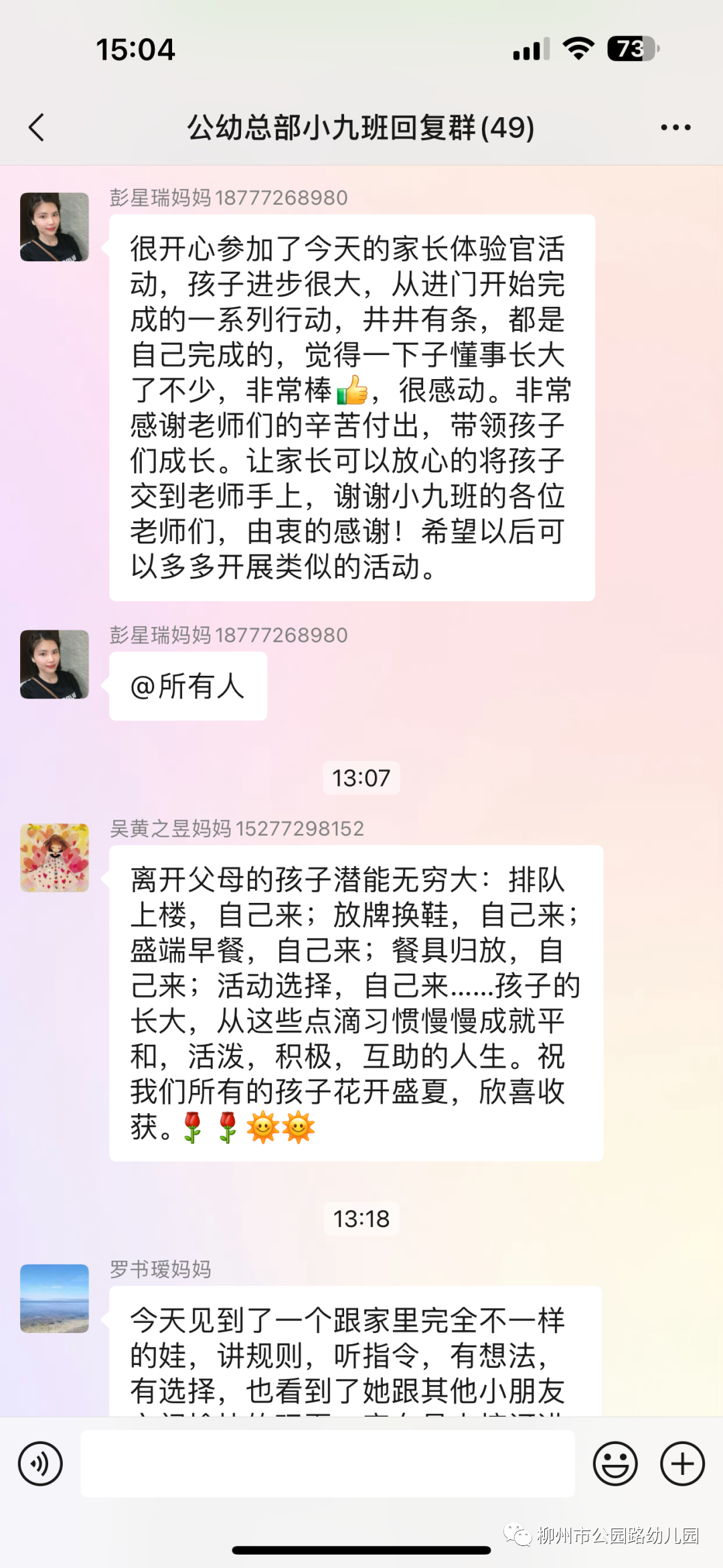This screenshot has height=1568, width=723.
Task: Tap the message text field
Action: [327, 1464]
